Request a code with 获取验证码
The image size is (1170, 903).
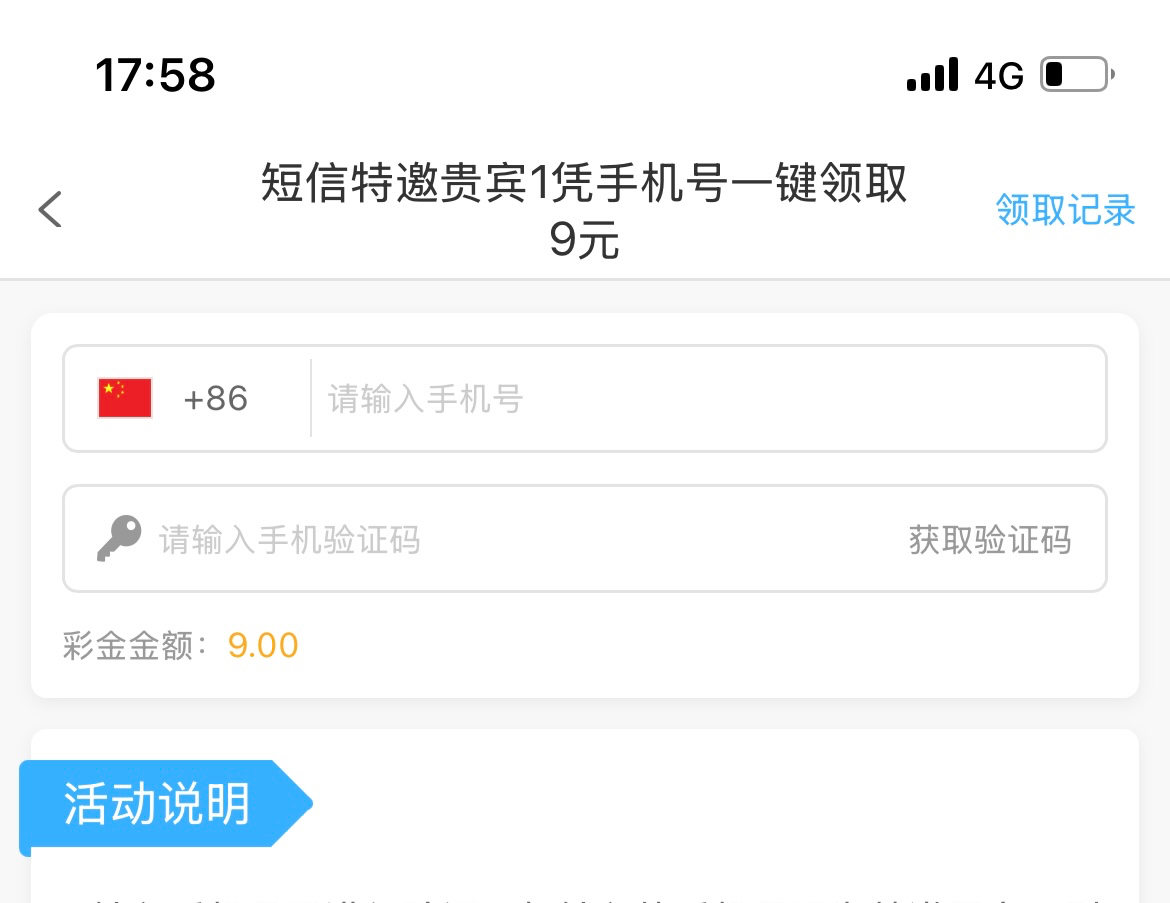coord(989,540)
